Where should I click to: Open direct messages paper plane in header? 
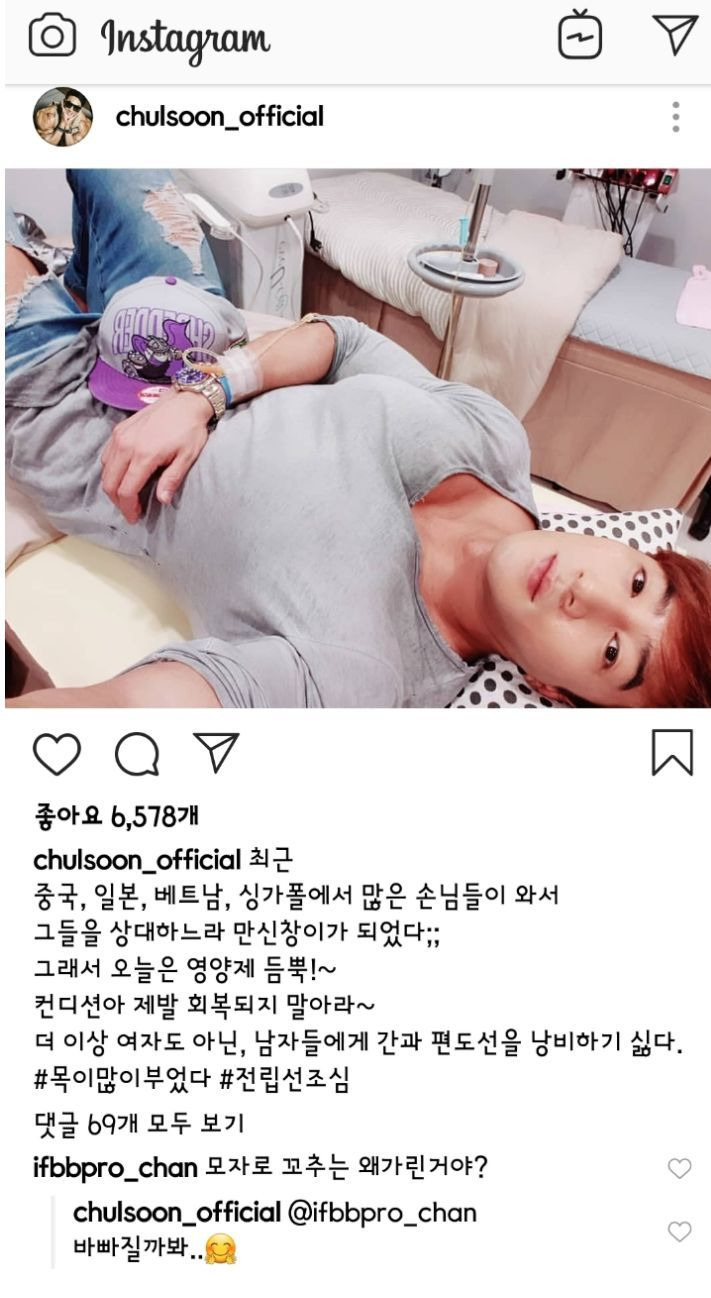[x=675, y=36]
